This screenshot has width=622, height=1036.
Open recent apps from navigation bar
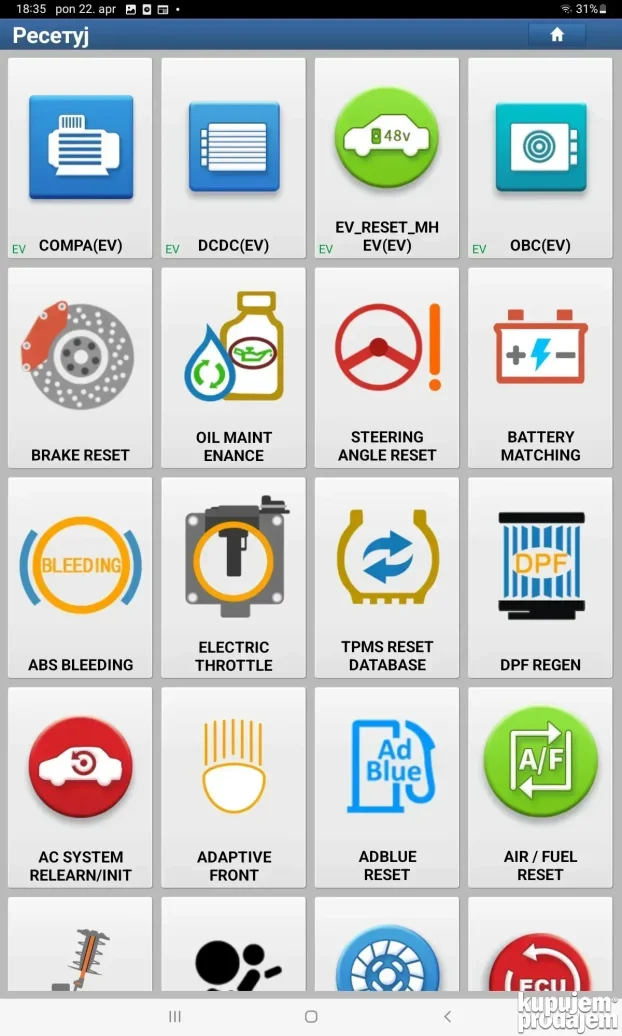(175, 1016)
